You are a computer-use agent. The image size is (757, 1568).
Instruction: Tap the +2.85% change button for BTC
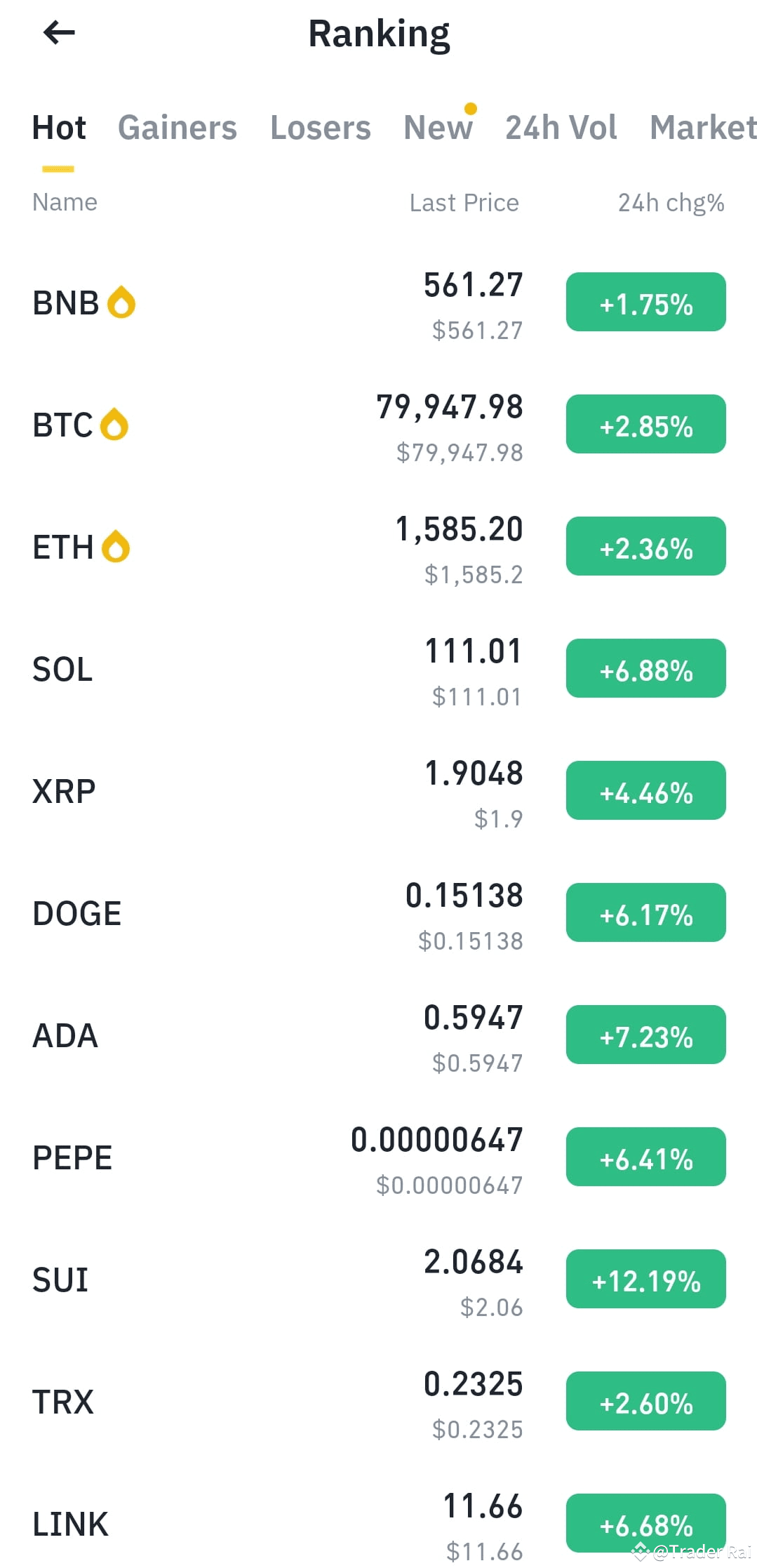pyautogui.click(x=645, y=424)
